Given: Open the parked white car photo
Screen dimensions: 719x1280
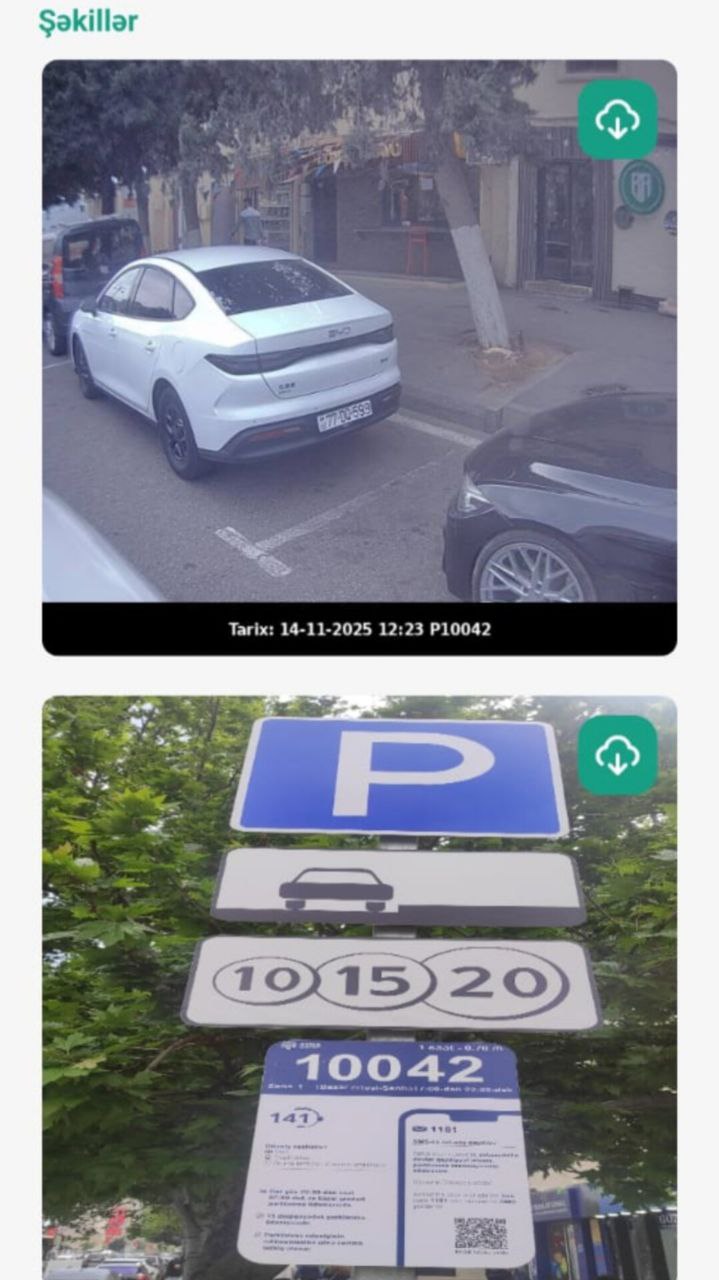Looking at the screenshot, I should tap(359, 331).
